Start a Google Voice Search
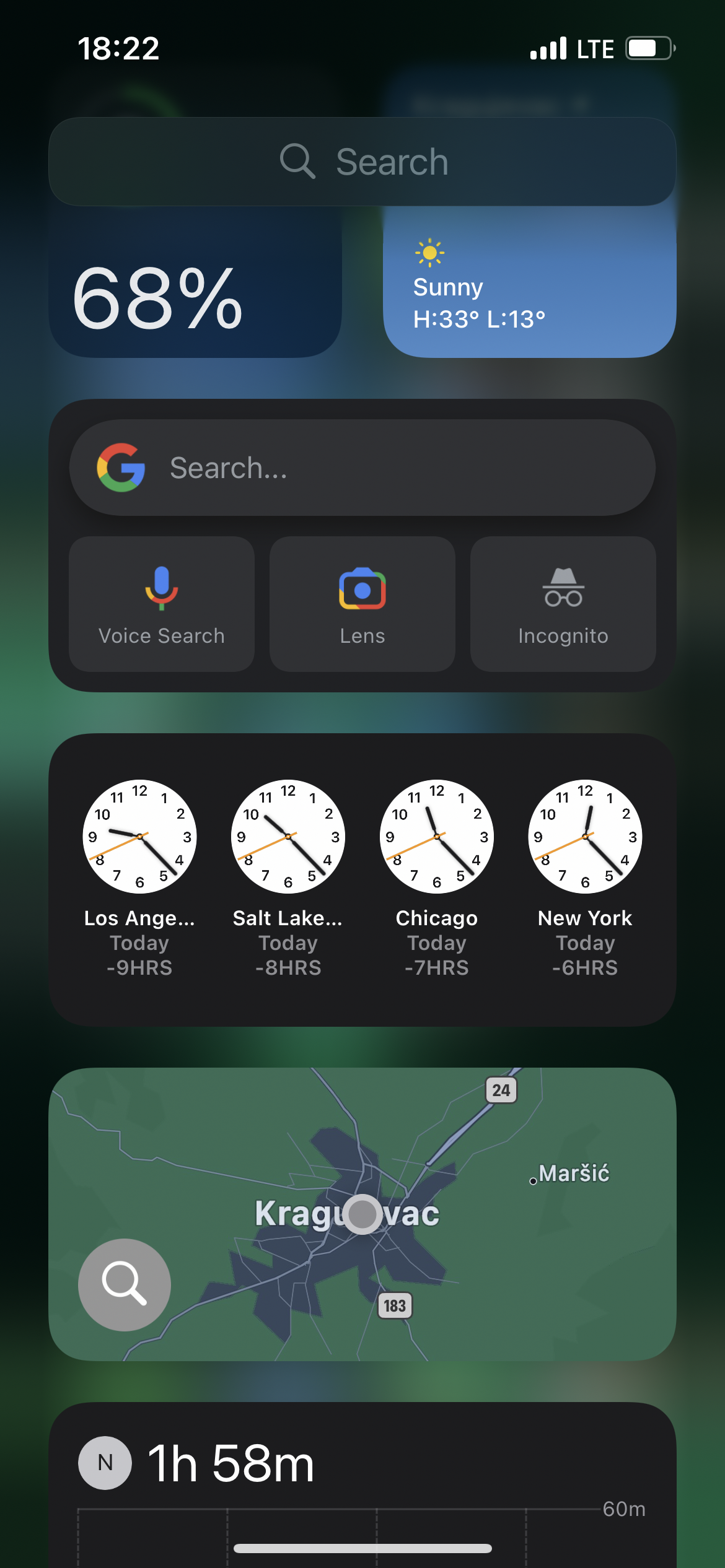This screenshot has width=725, height=1568. 162,604
